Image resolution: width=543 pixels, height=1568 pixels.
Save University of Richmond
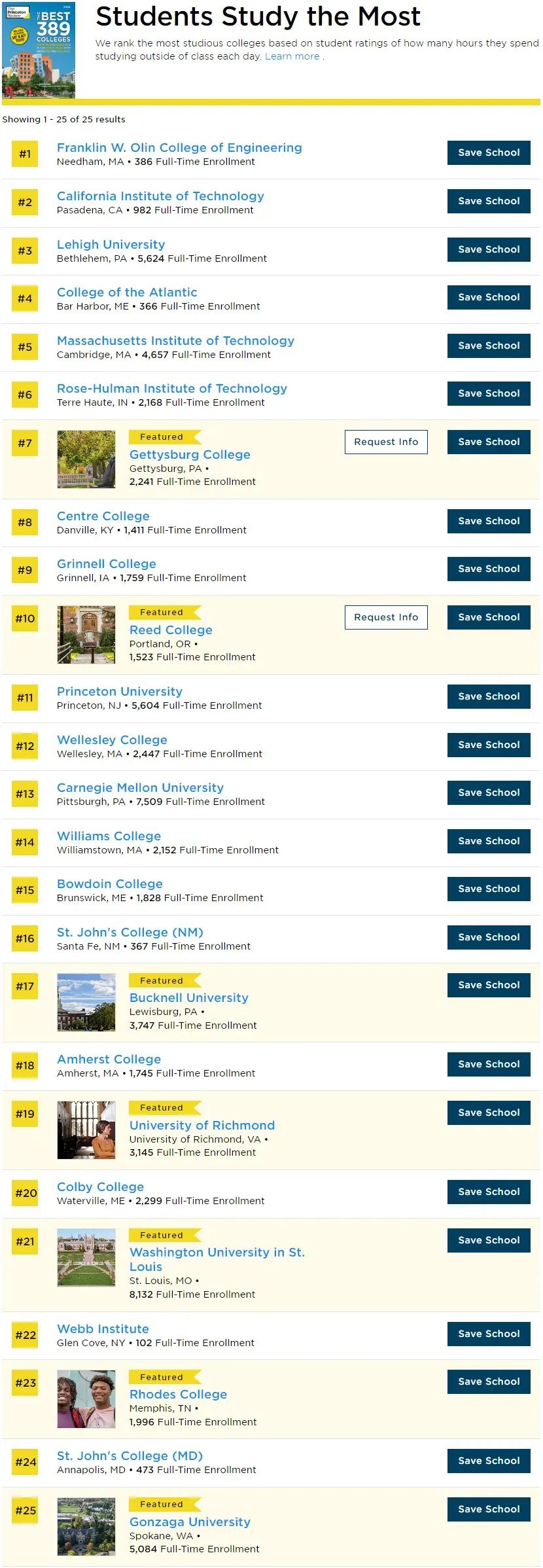(488, 1113)
